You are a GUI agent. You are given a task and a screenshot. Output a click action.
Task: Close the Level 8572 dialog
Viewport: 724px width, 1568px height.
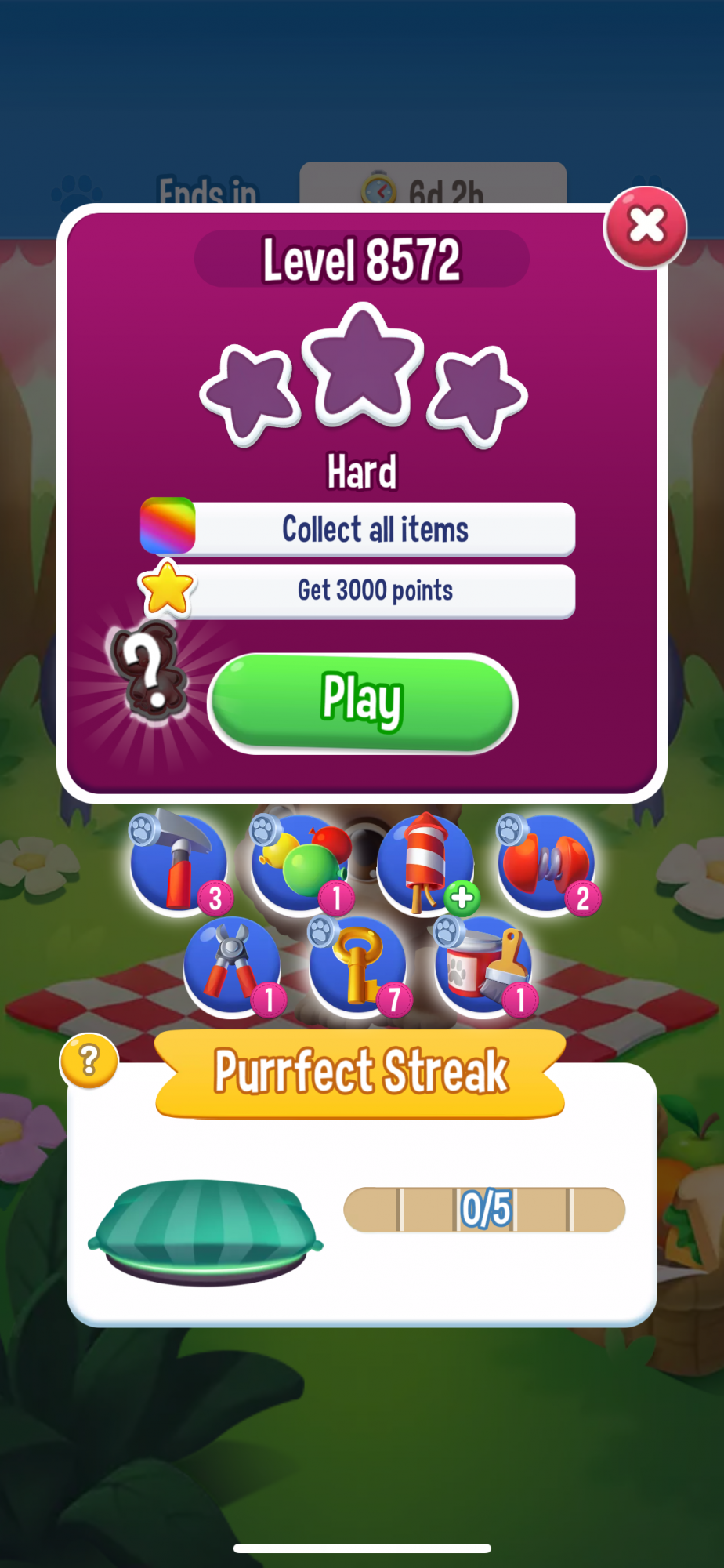[646, 227]
